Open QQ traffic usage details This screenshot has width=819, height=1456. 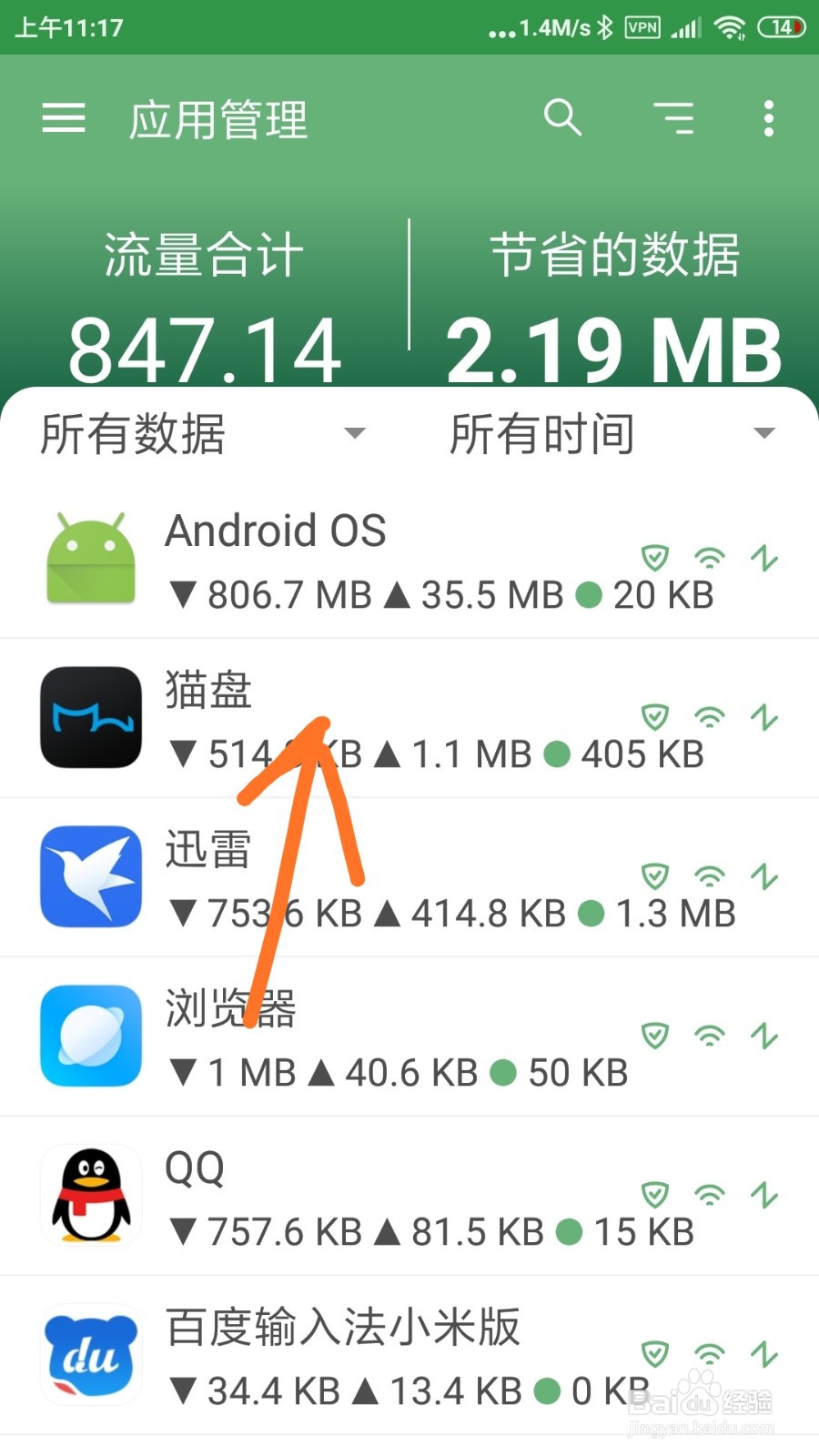[x=364, y=1195]
